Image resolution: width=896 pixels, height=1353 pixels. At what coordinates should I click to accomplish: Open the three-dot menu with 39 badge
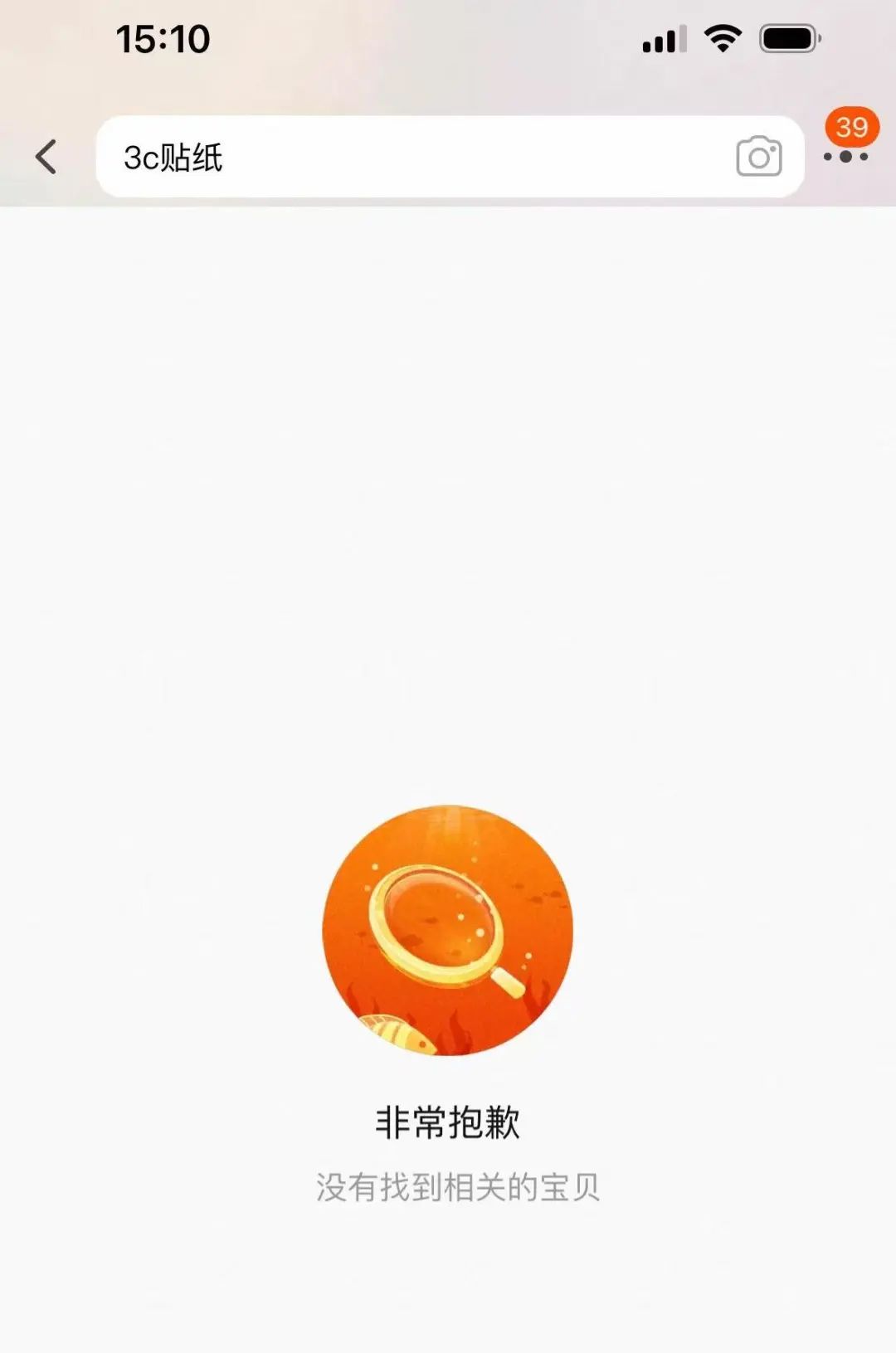click(845, 156)
